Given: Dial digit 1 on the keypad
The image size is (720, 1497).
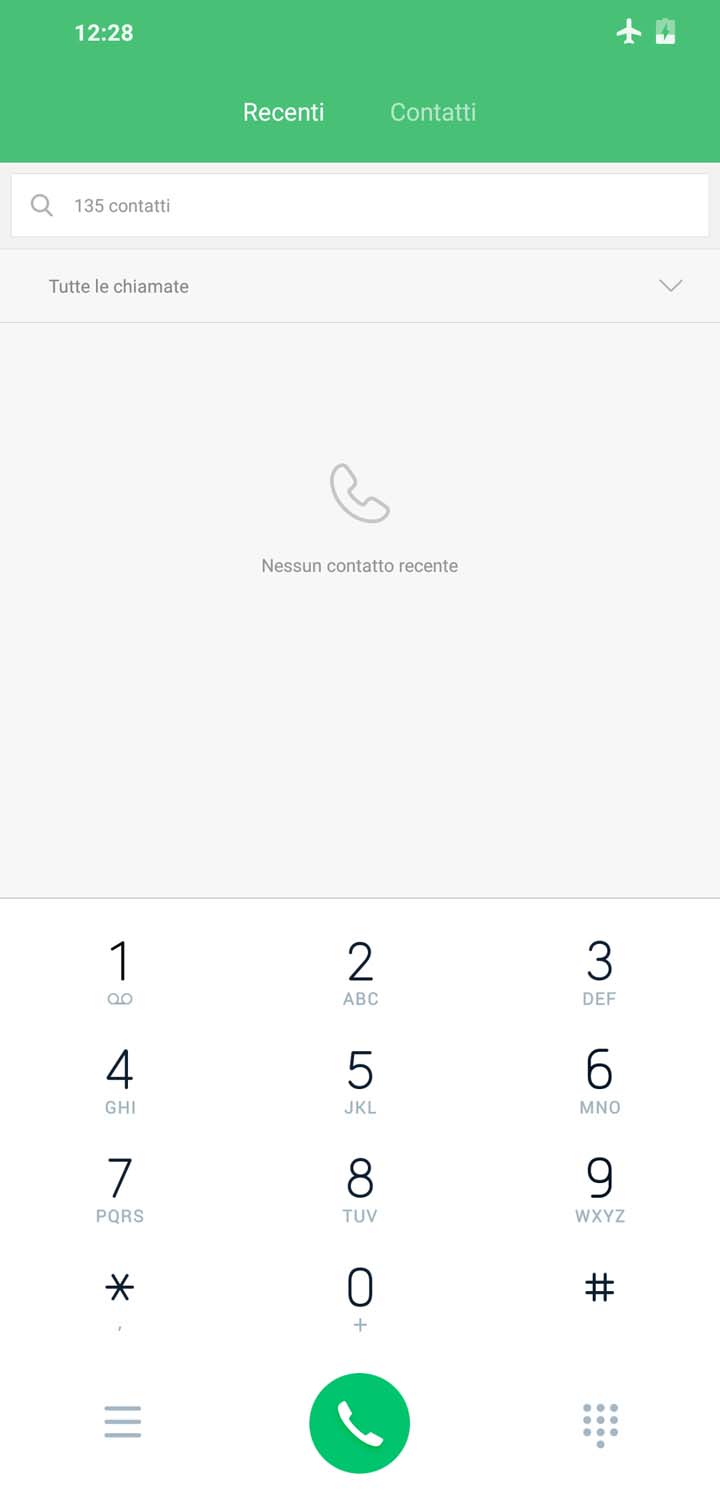Looking at the screenshot, I should [120, 971].
